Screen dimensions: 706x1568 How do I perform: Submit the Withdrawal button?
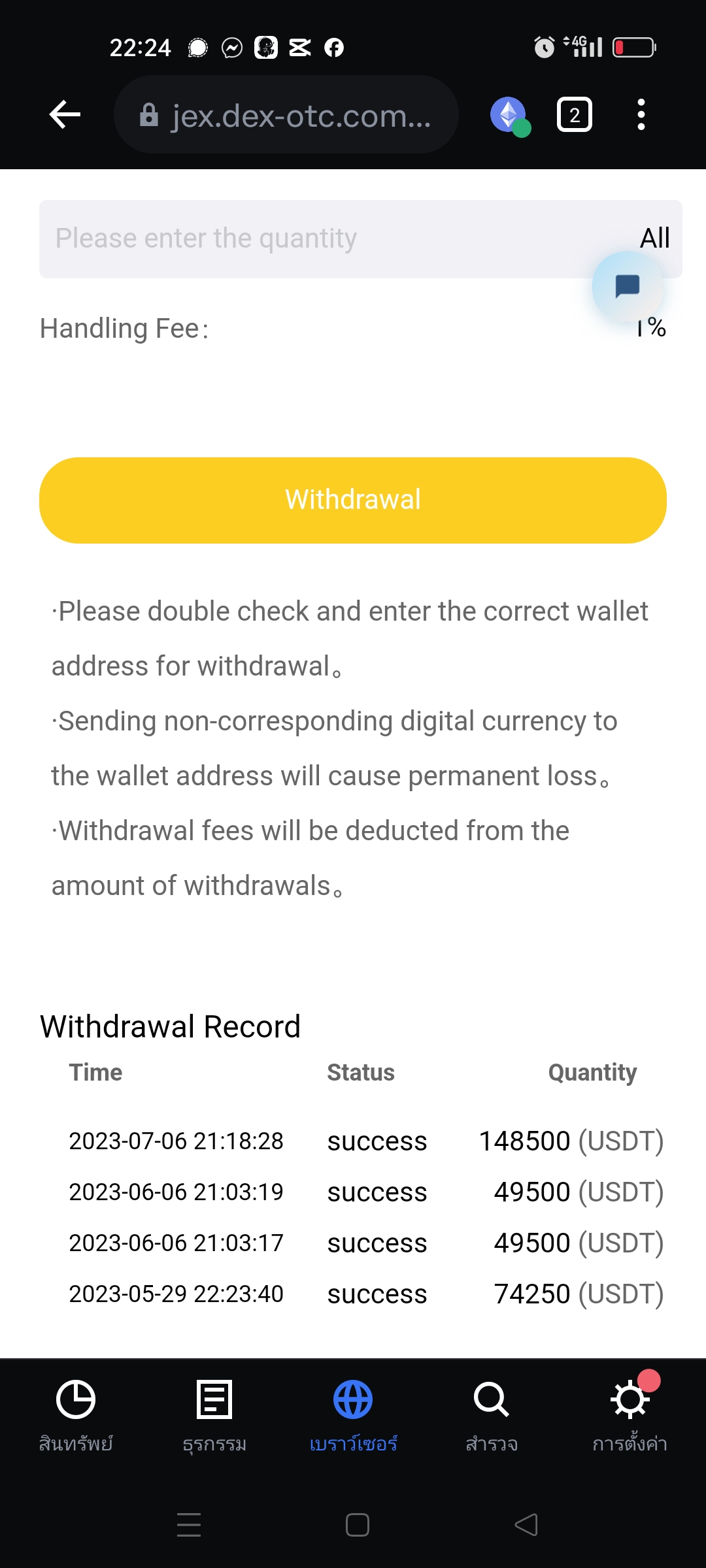353,500
